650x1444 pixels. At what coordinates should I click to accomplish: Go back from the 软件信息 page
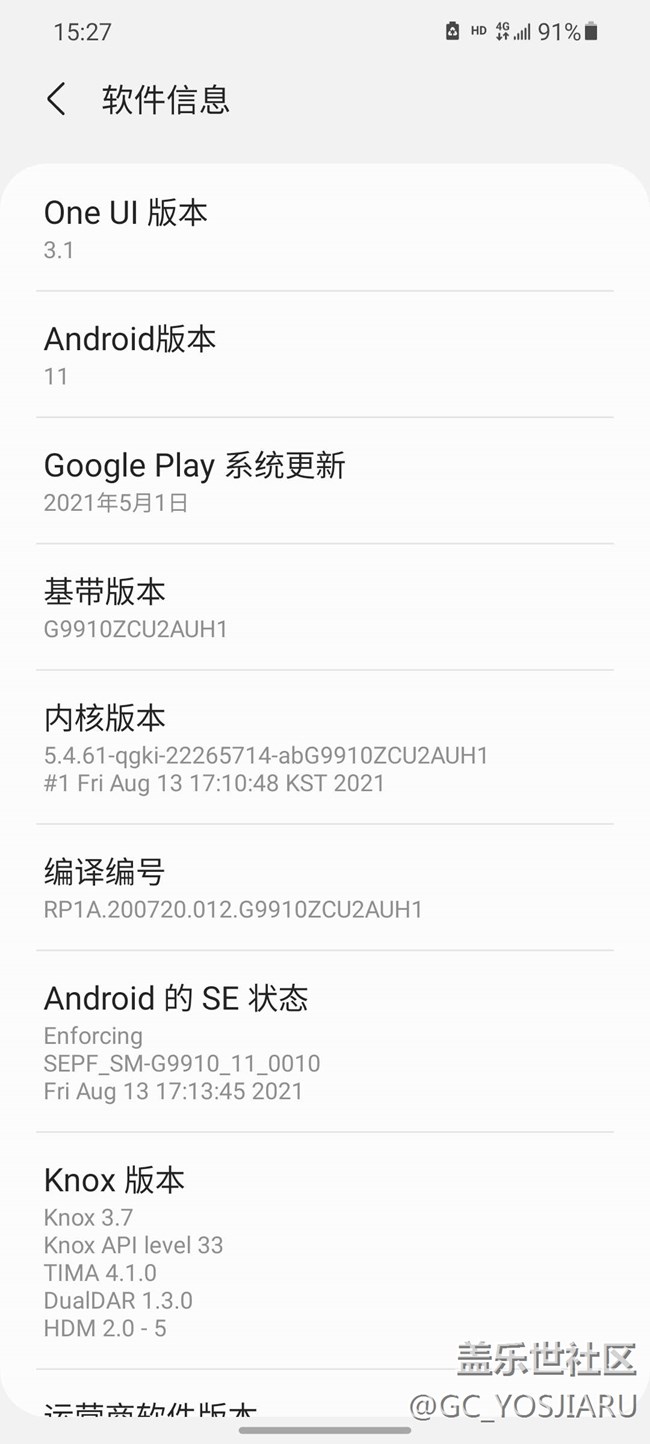click(x=56, y=99)
